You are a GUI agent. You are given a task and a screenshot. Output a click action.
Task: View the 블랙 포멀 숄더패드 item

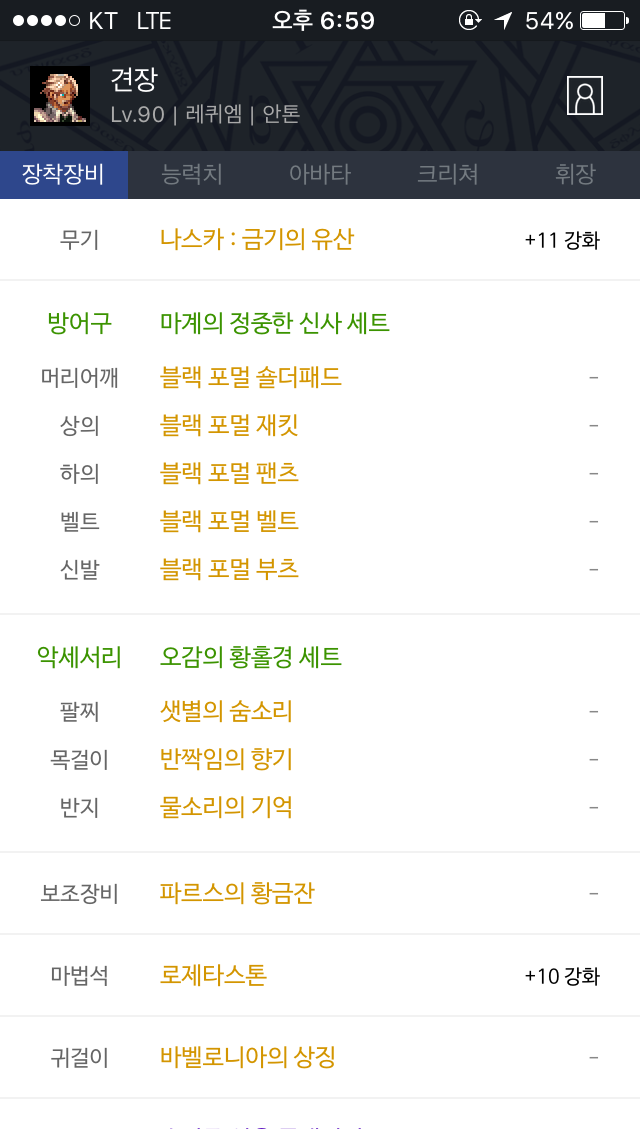click(251, 377)
